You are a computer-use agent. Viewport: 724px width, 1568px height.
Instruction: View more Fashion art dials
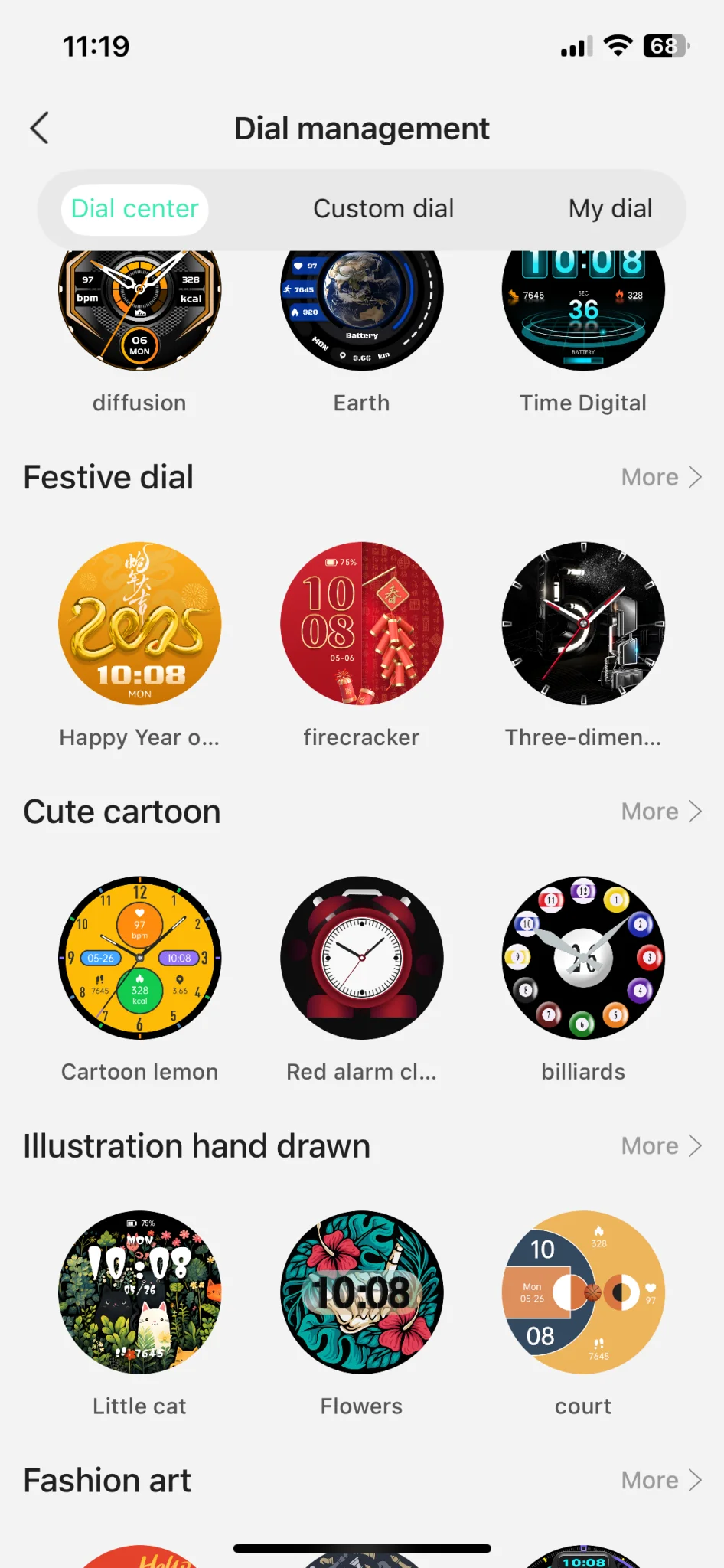(x=661, y=1481)
